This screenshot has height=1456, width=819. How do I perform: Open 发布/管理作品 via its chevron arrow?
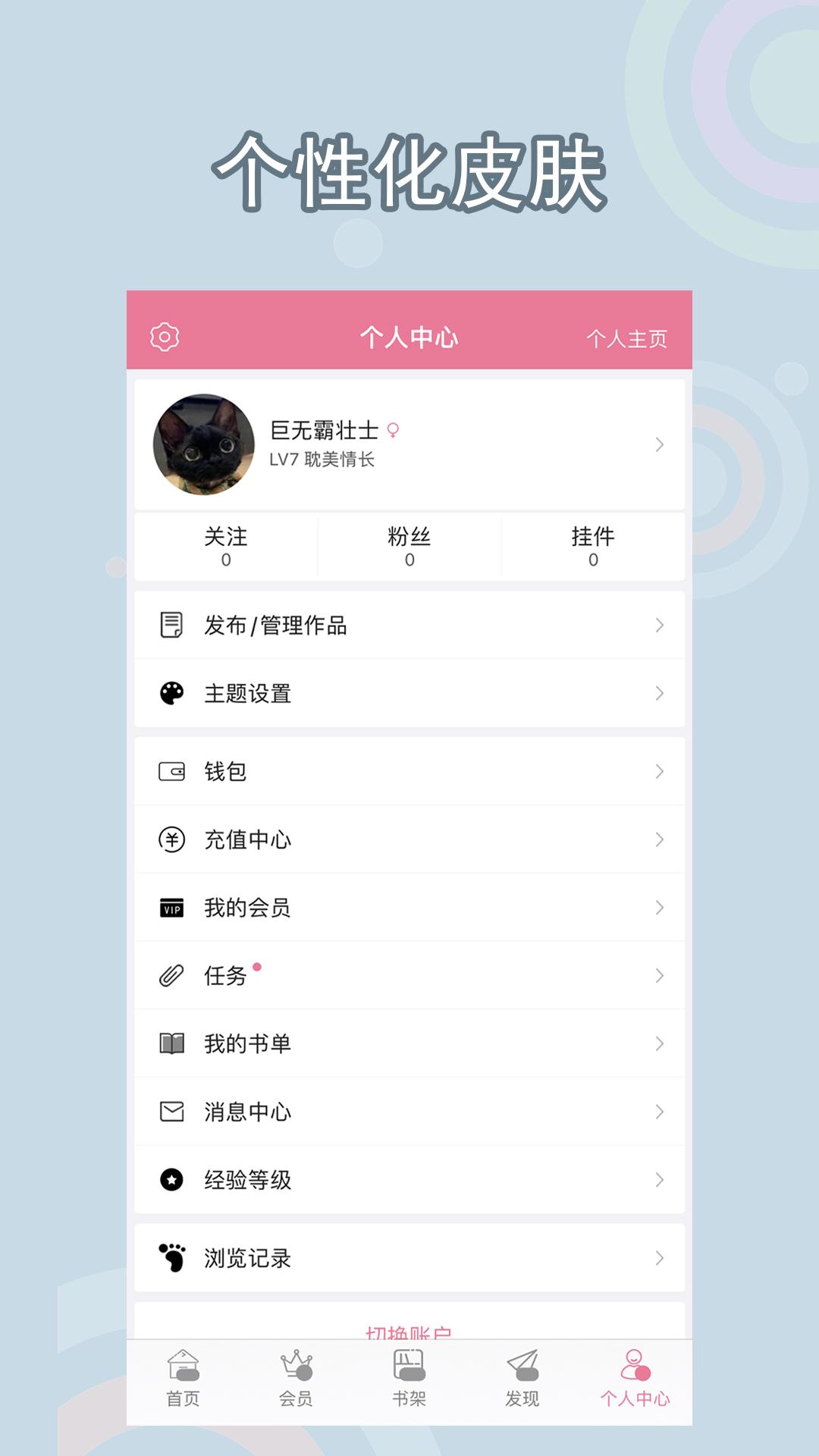click(x=659, y=626)
